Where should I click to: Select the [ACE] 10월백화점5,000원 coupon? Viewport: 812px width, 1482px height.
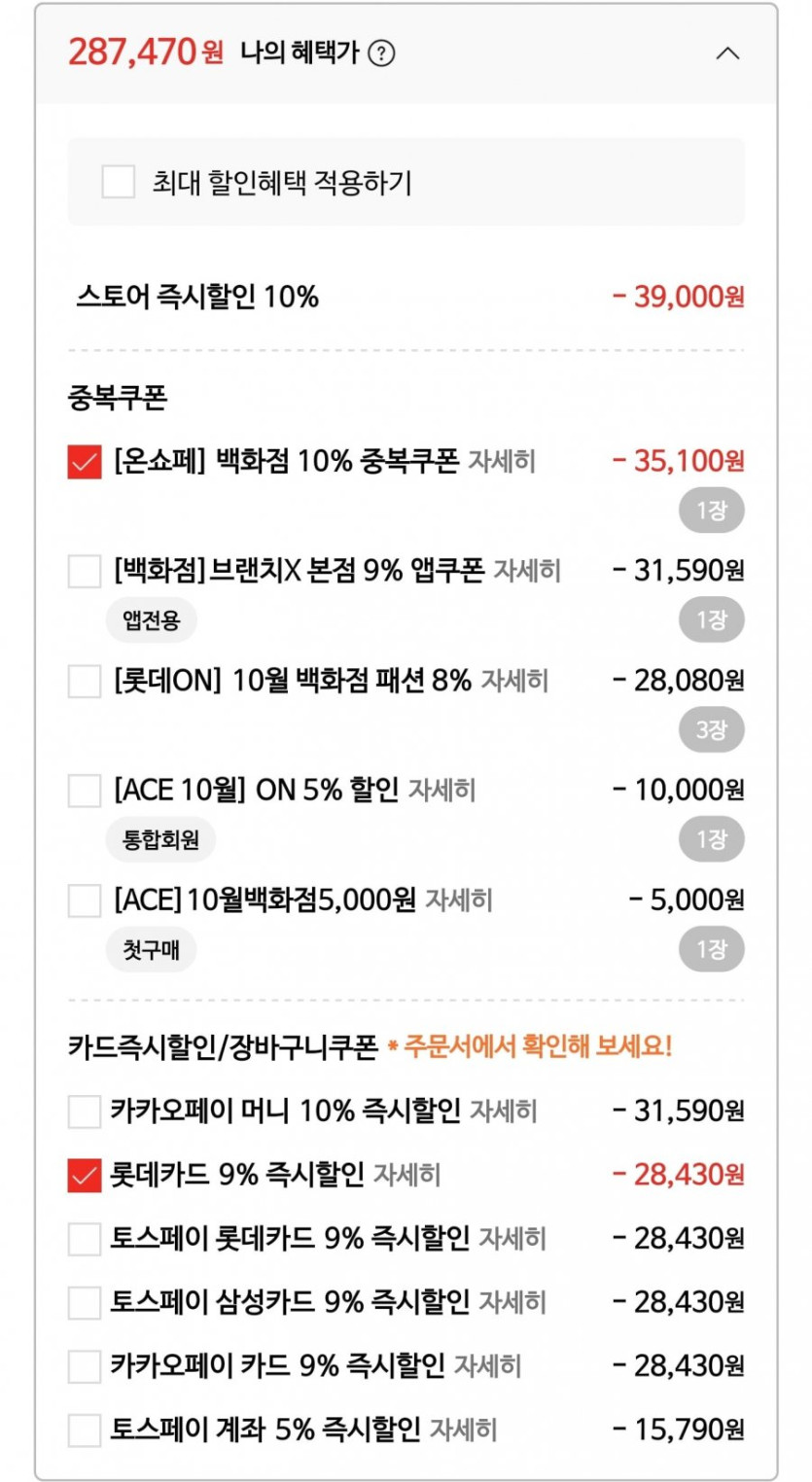[x=85, y=900]
